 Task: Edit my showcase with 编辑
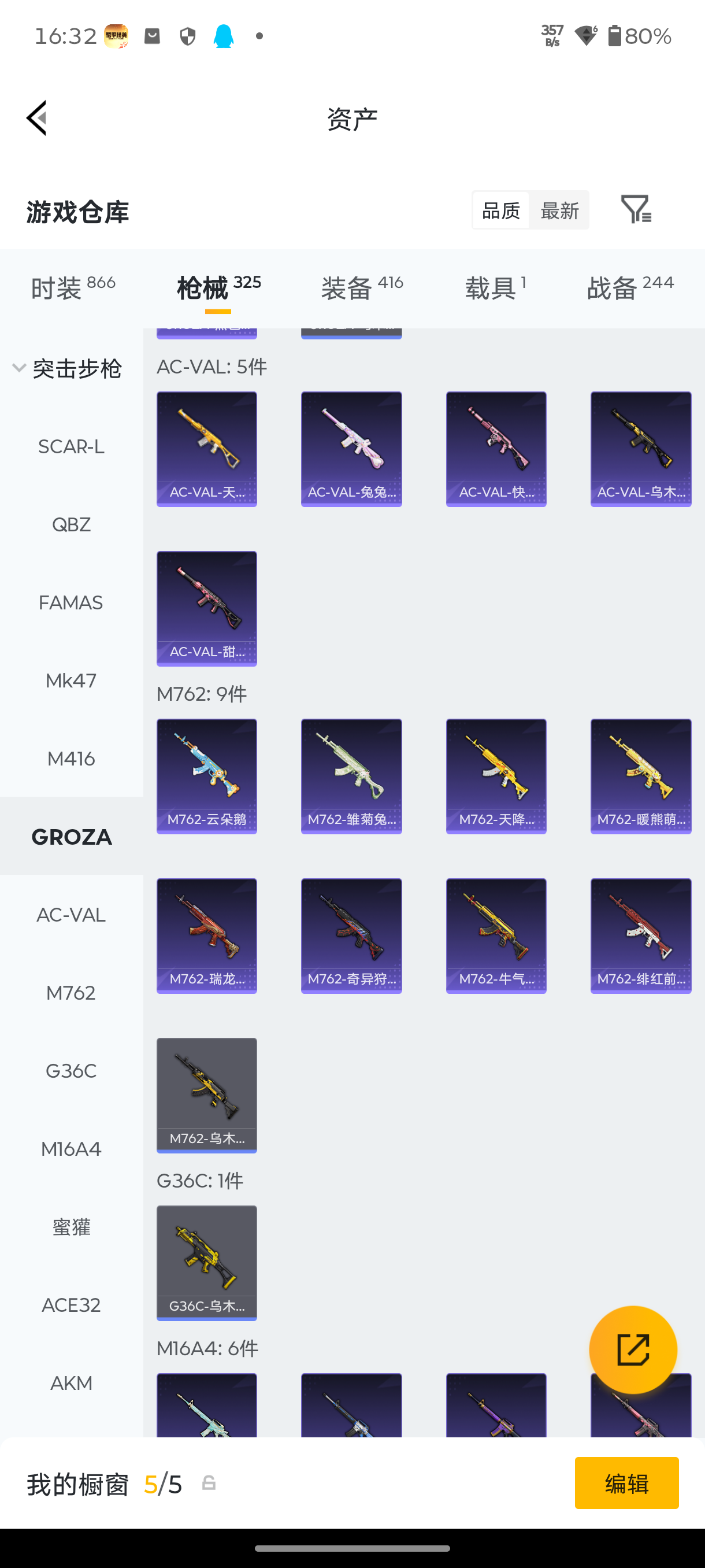[x=626, y=1483]
